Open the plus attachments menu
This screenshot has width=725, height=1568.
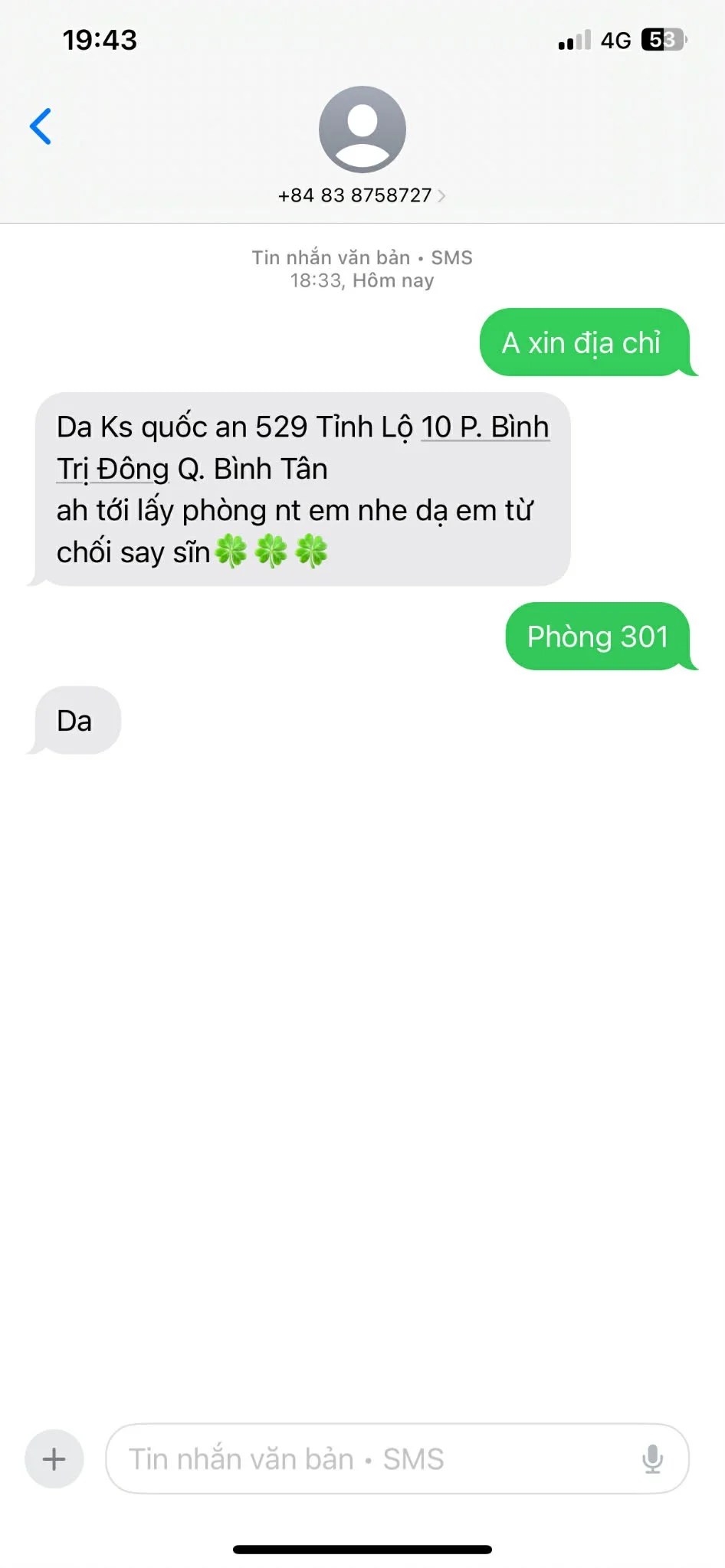pyautogui.click(x=54, y=1458)
